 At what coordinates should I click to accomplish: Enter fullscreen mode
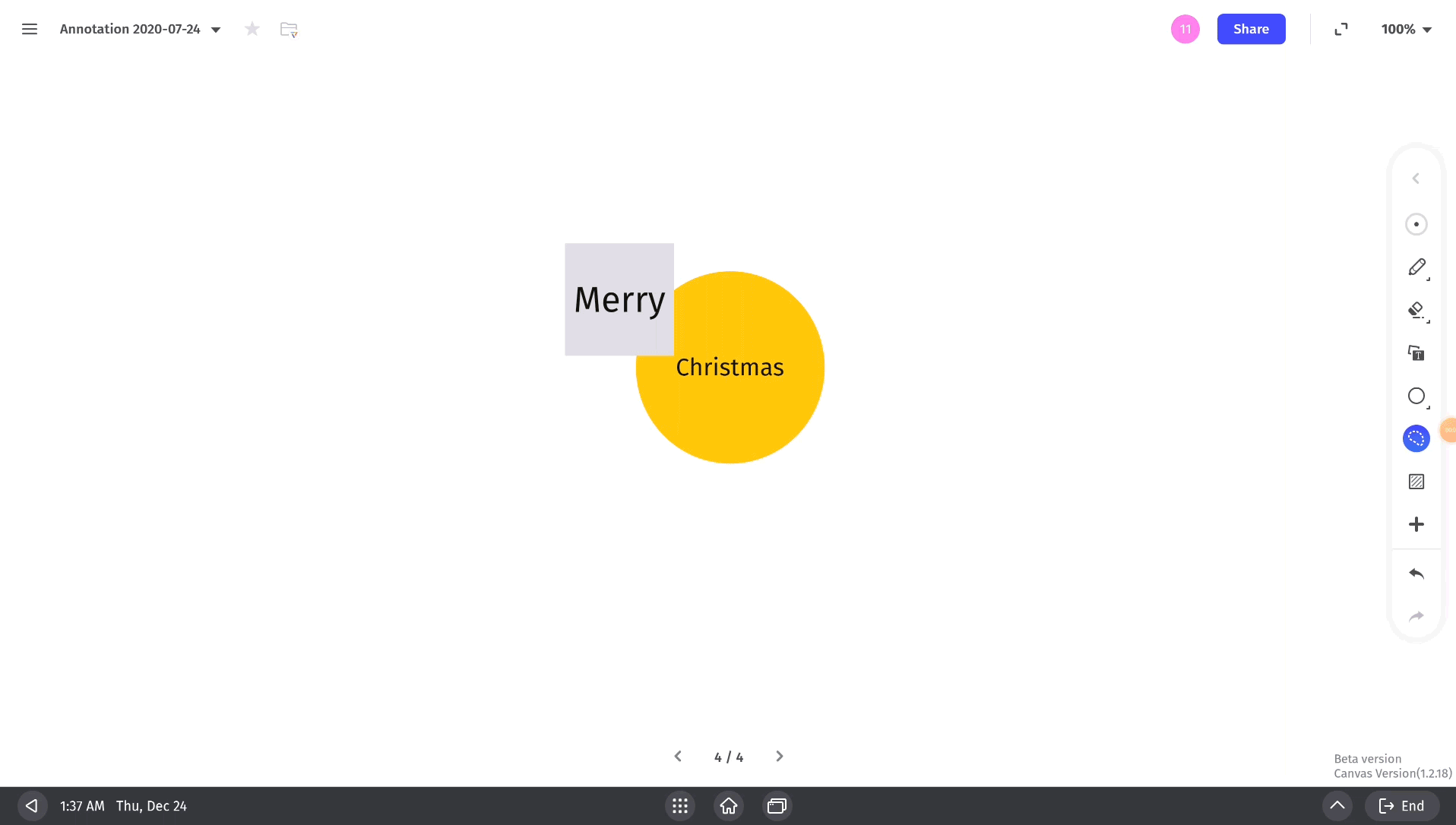(x=1341, y=29)
